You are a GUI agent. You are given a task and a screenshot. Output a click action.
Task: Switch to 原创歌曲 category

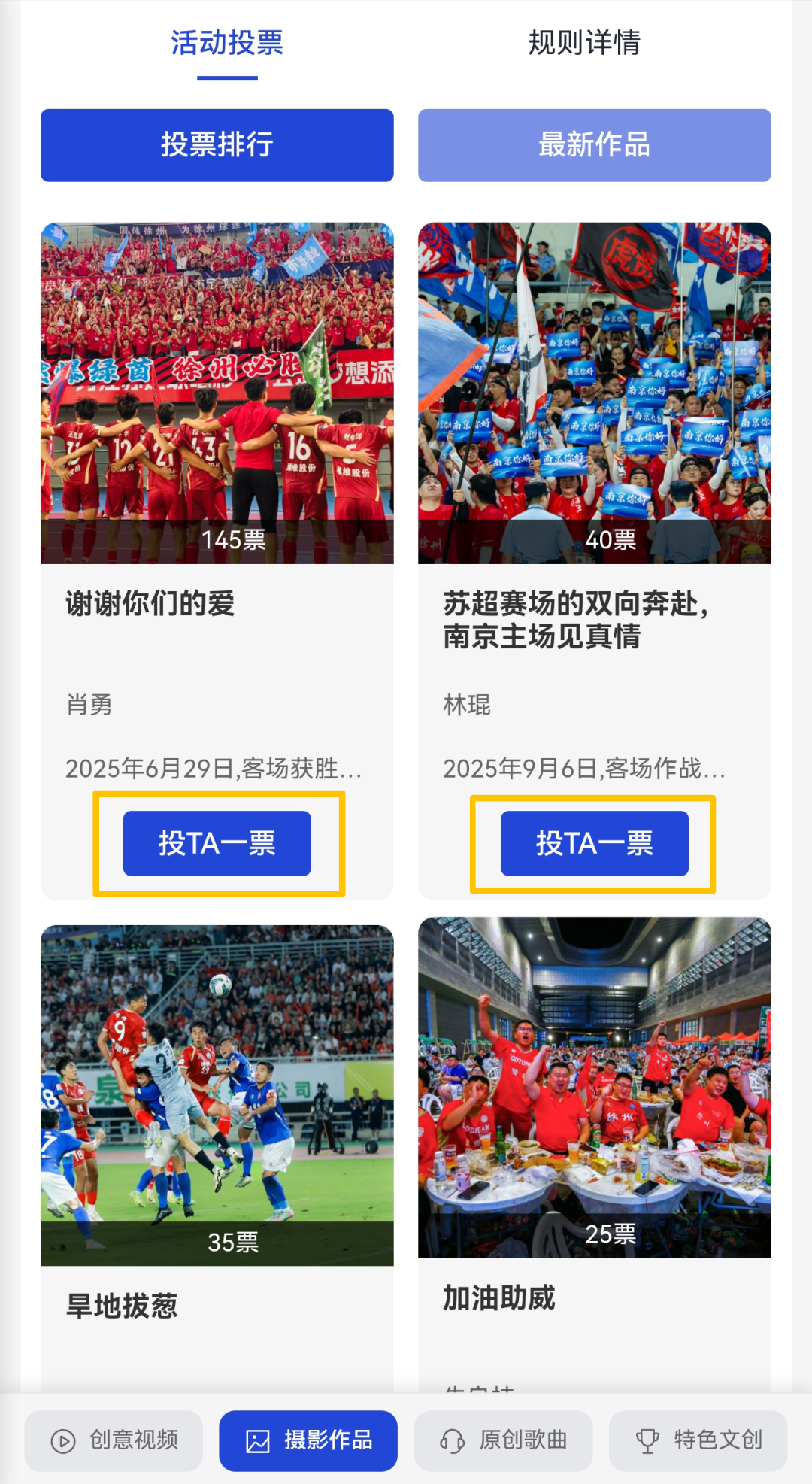pos(503,1440)
